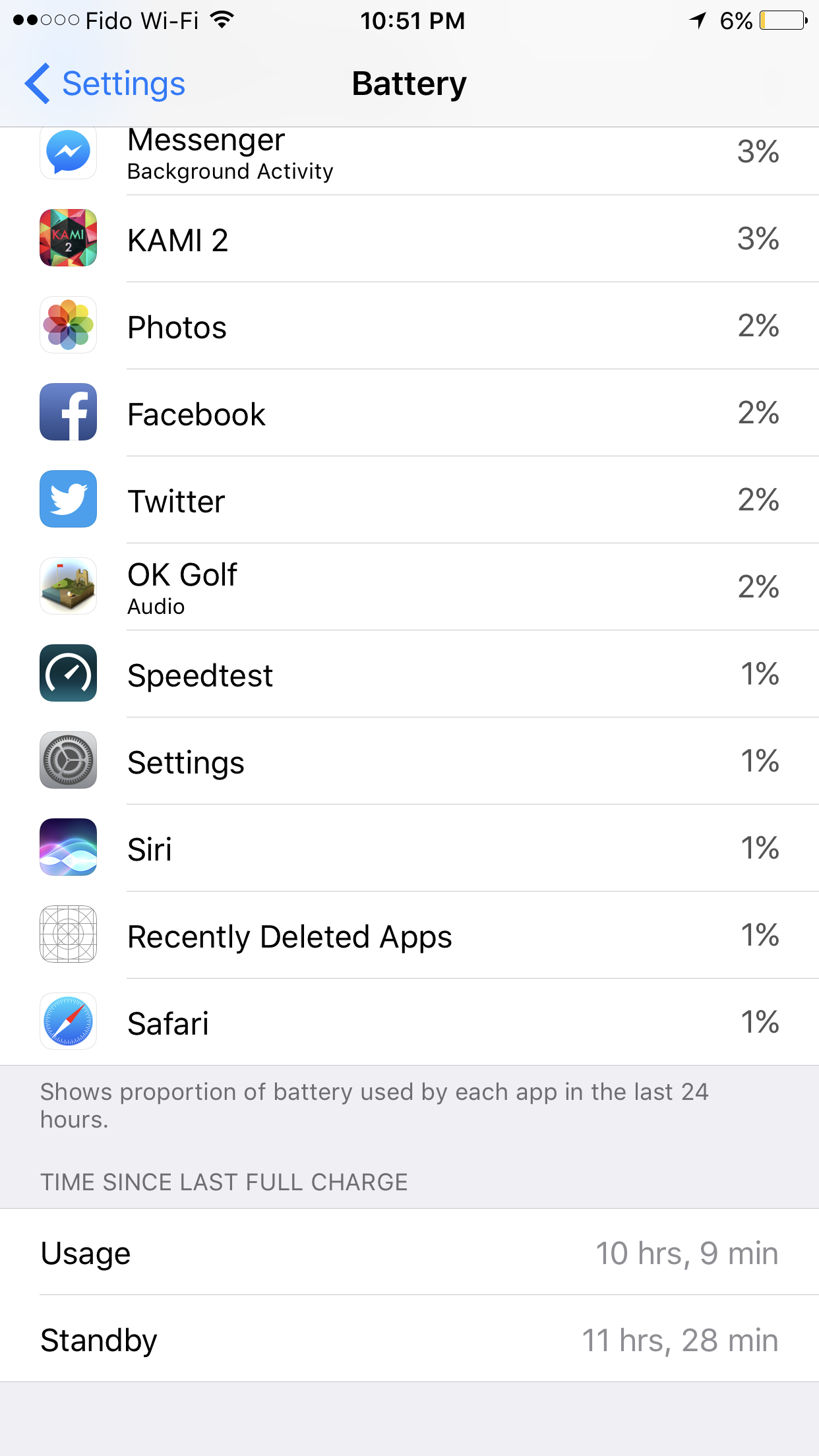Show usage details for OK Golf
Screen dimensions: 819x1456
[409, 587]
